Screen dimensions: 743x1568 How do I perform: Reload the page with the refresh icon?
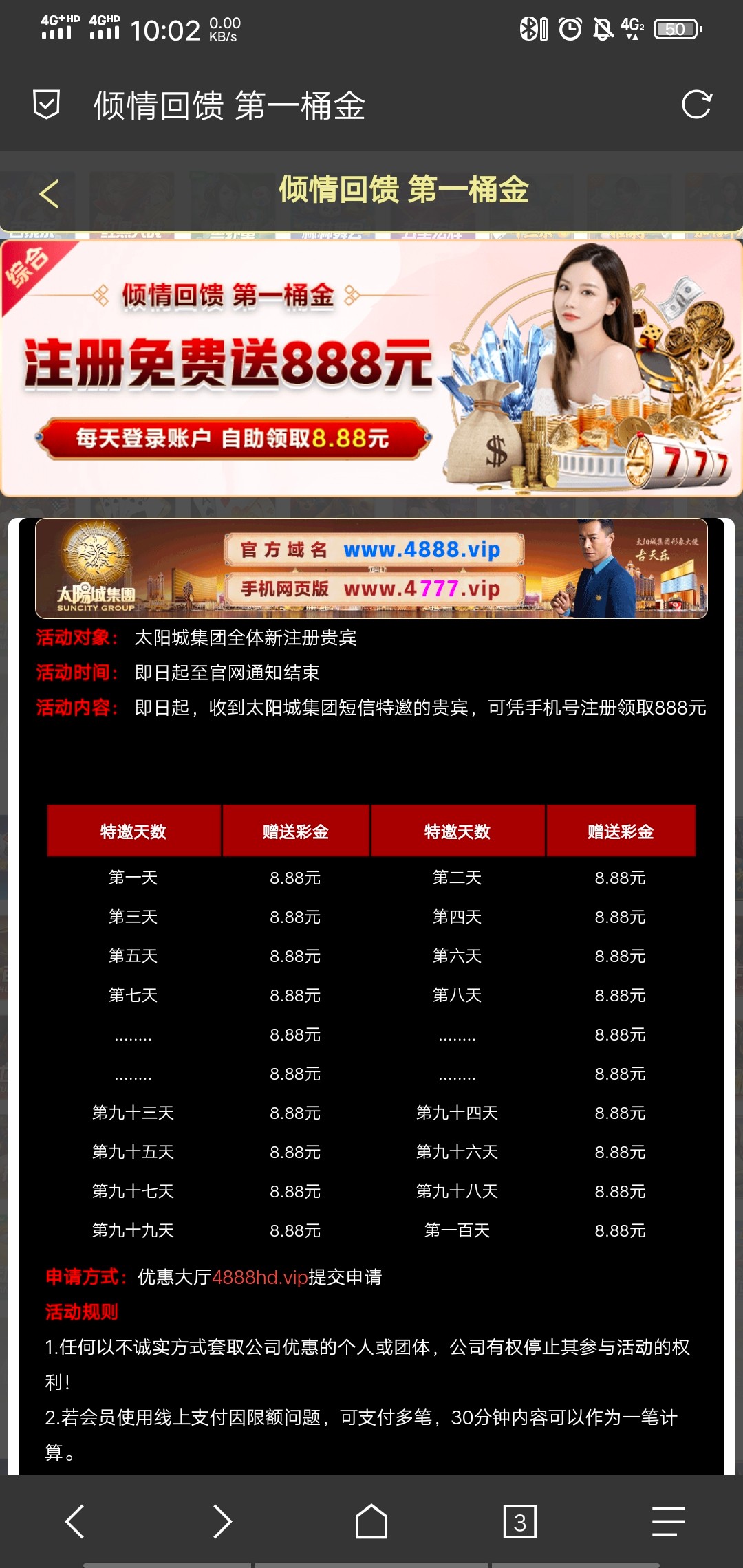point(696,105)
